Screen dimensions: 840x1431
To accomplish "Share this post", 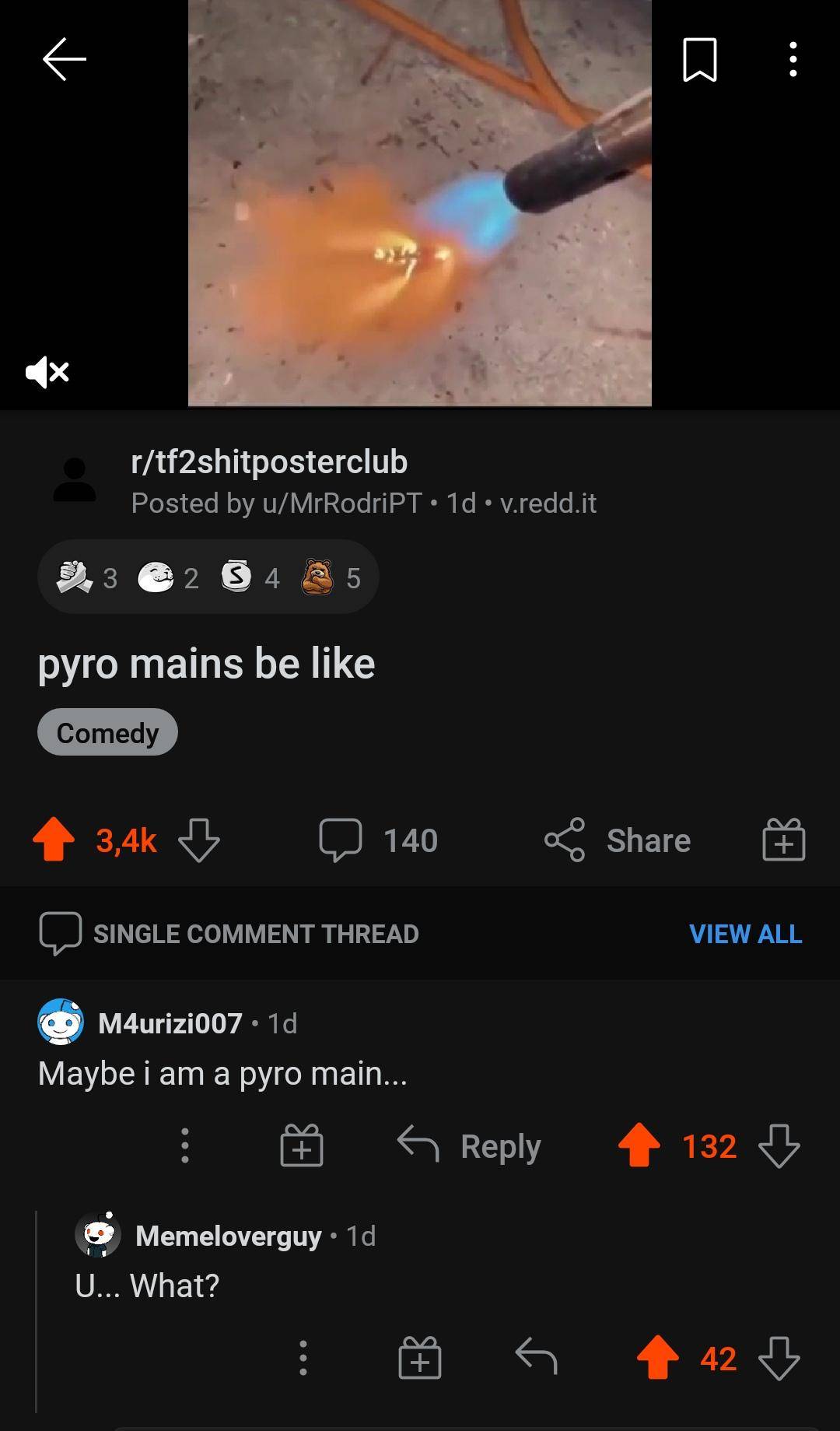I will 618,840.
